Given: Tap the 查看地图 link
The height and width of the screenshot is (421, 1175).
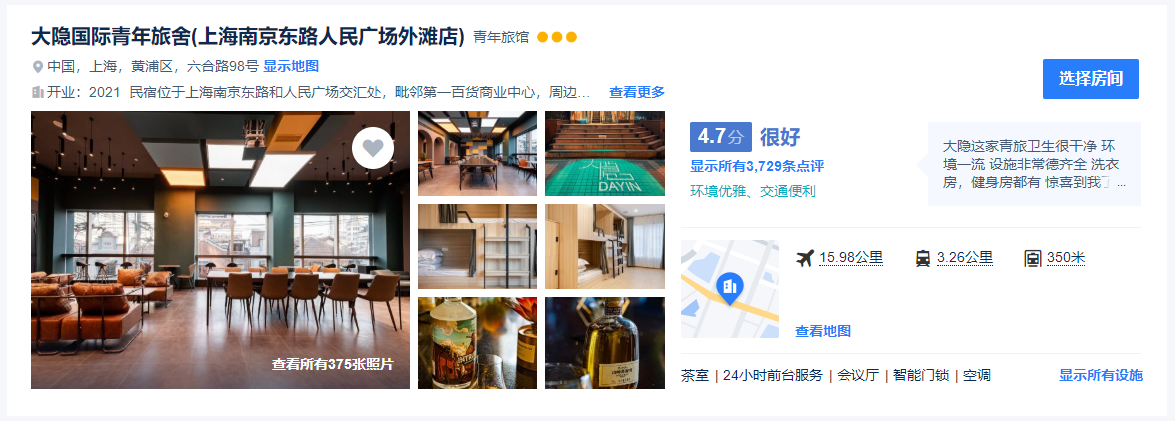Looking at the screenshot, I should 822,331.
